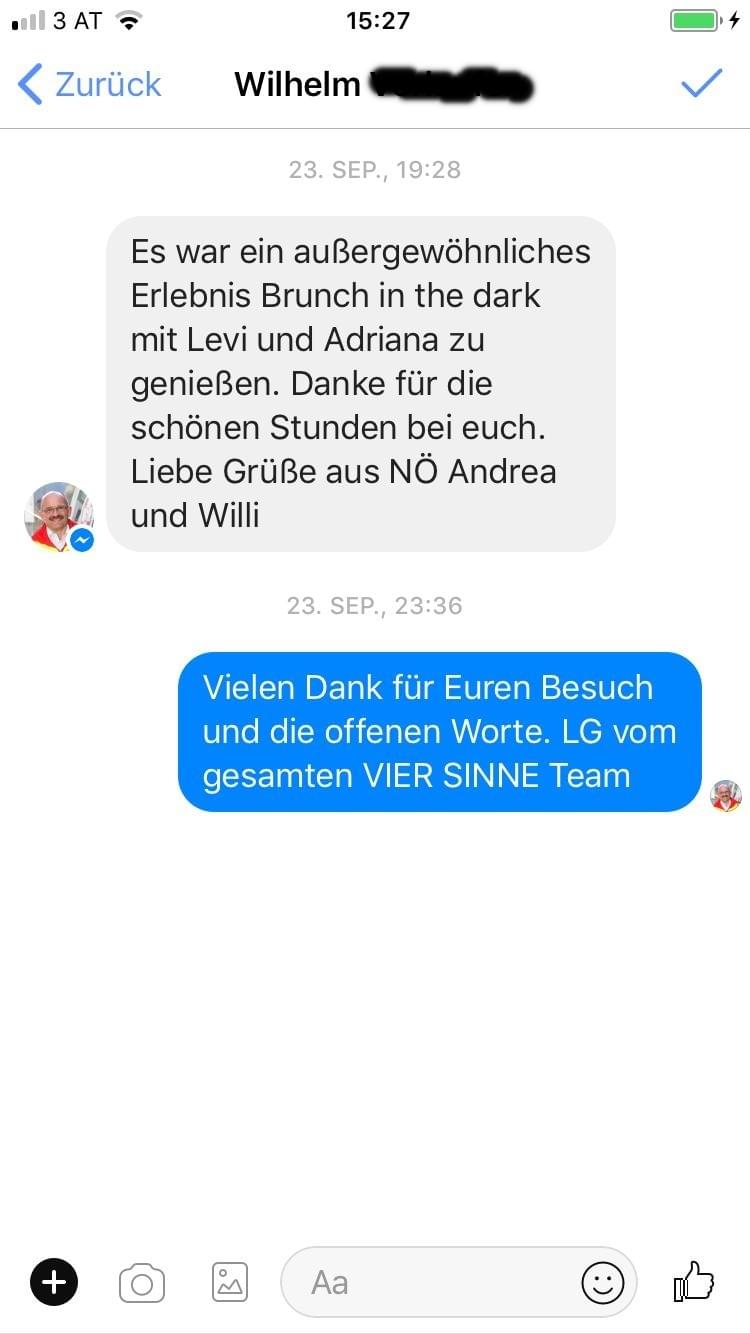Send a thumbs-up like
The height and width of the screenshot is (1334, 750).
click(x=694, y=1280)
